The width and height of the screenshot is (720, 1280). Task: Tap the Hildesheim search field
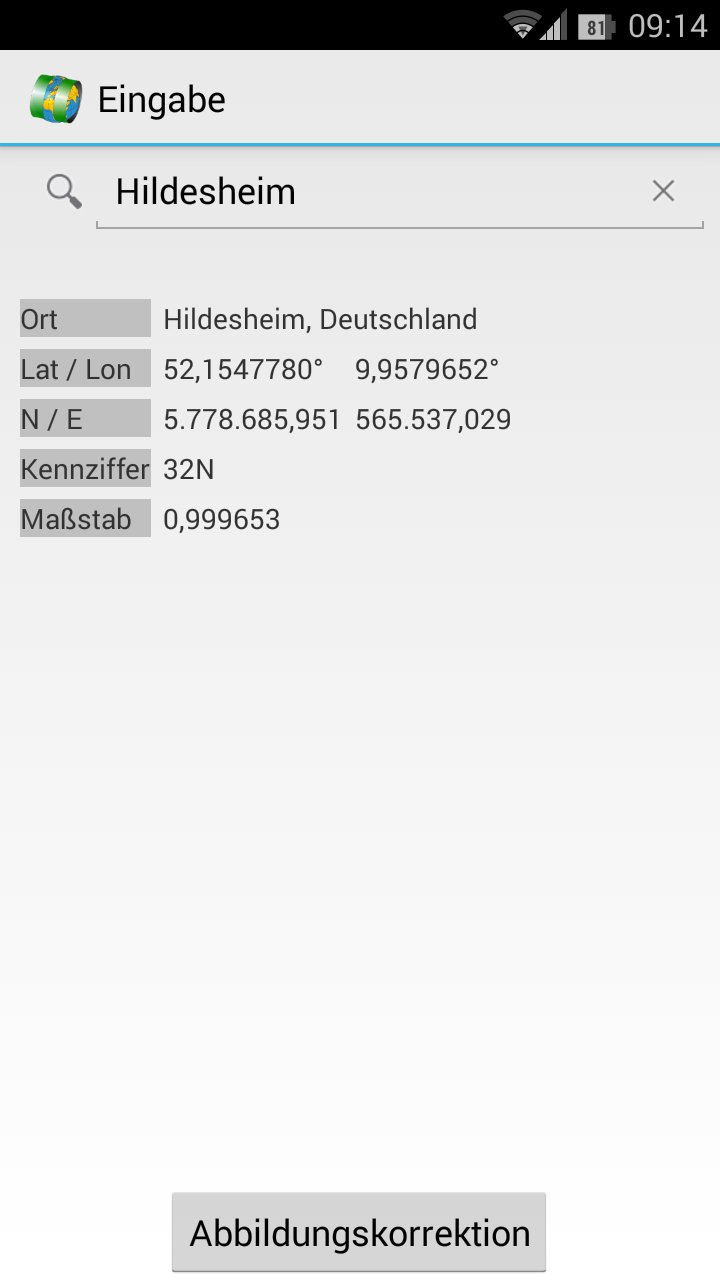[x=370, y=191]
